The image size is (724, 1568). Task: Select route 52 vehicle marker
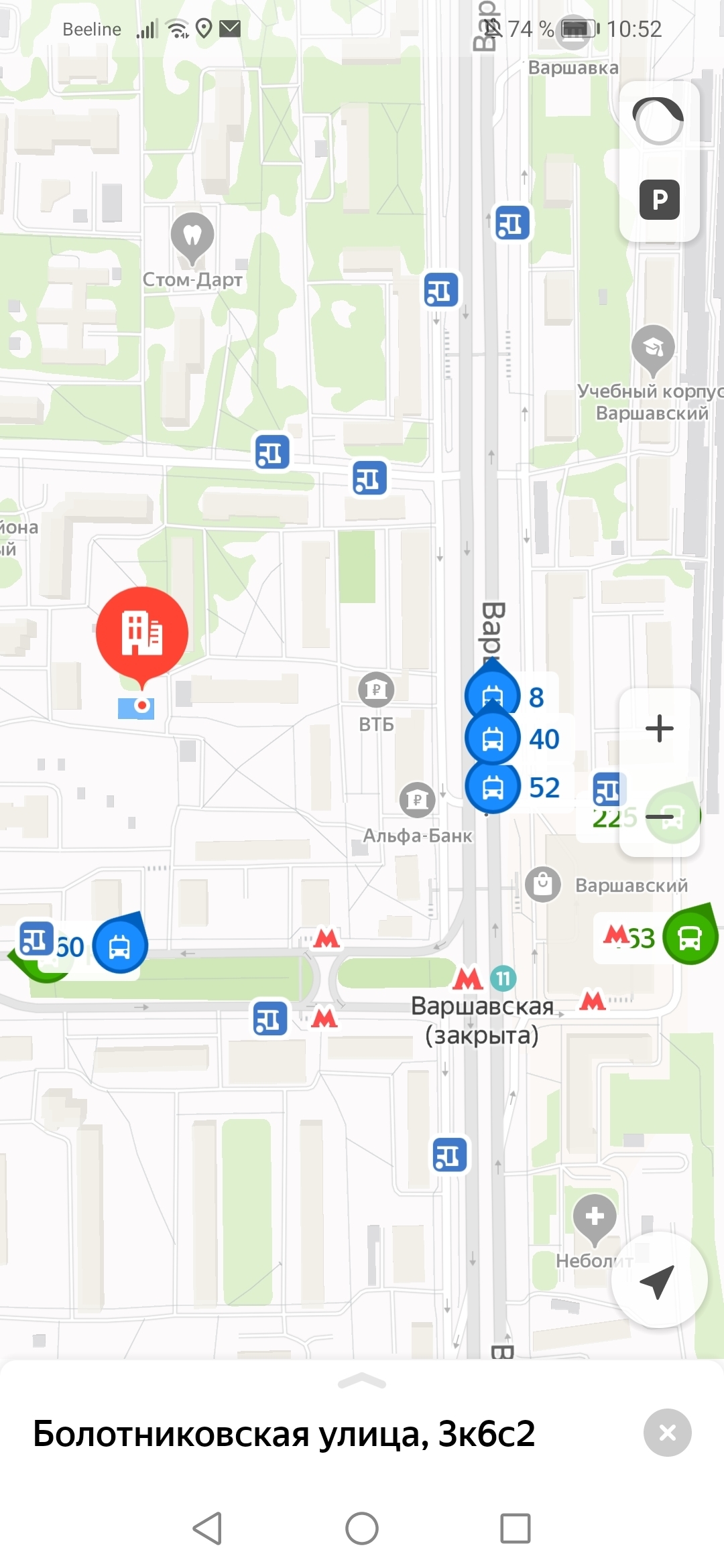coord(493,787)
